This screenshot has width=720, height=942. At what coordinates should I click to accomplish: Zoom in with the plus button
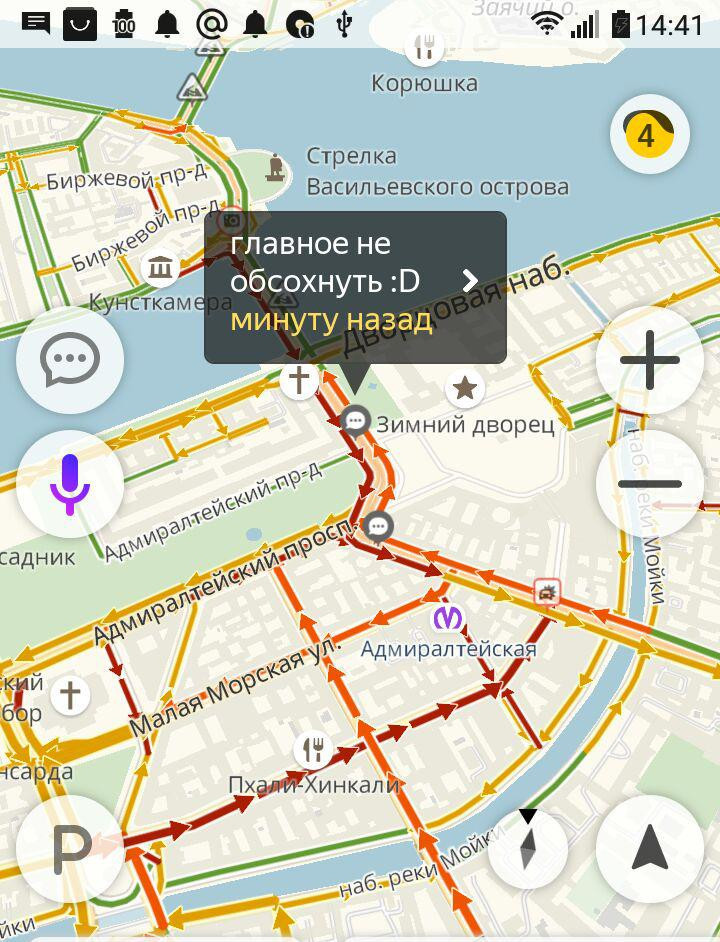649,360
